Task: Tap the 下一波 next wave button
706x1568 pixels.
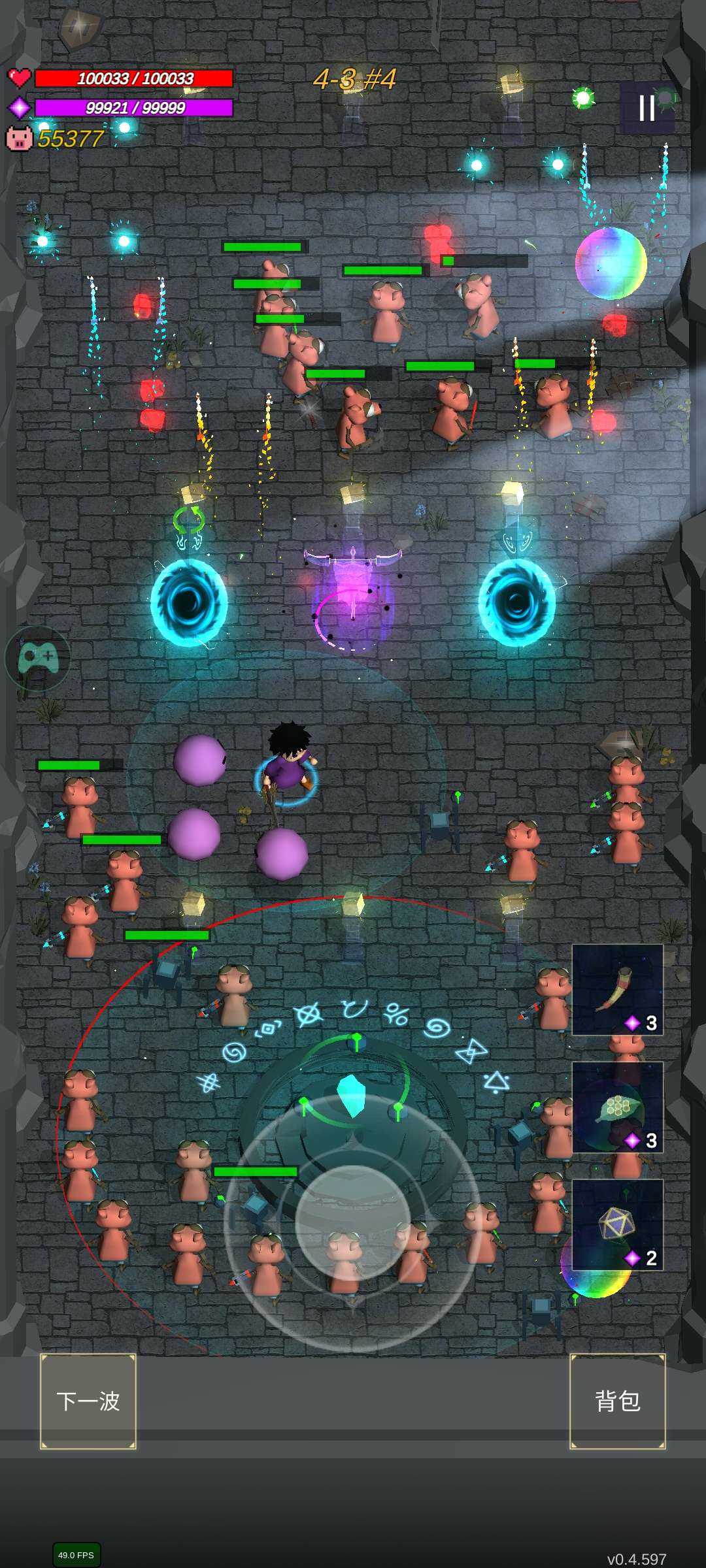Action: point(88,1401)
